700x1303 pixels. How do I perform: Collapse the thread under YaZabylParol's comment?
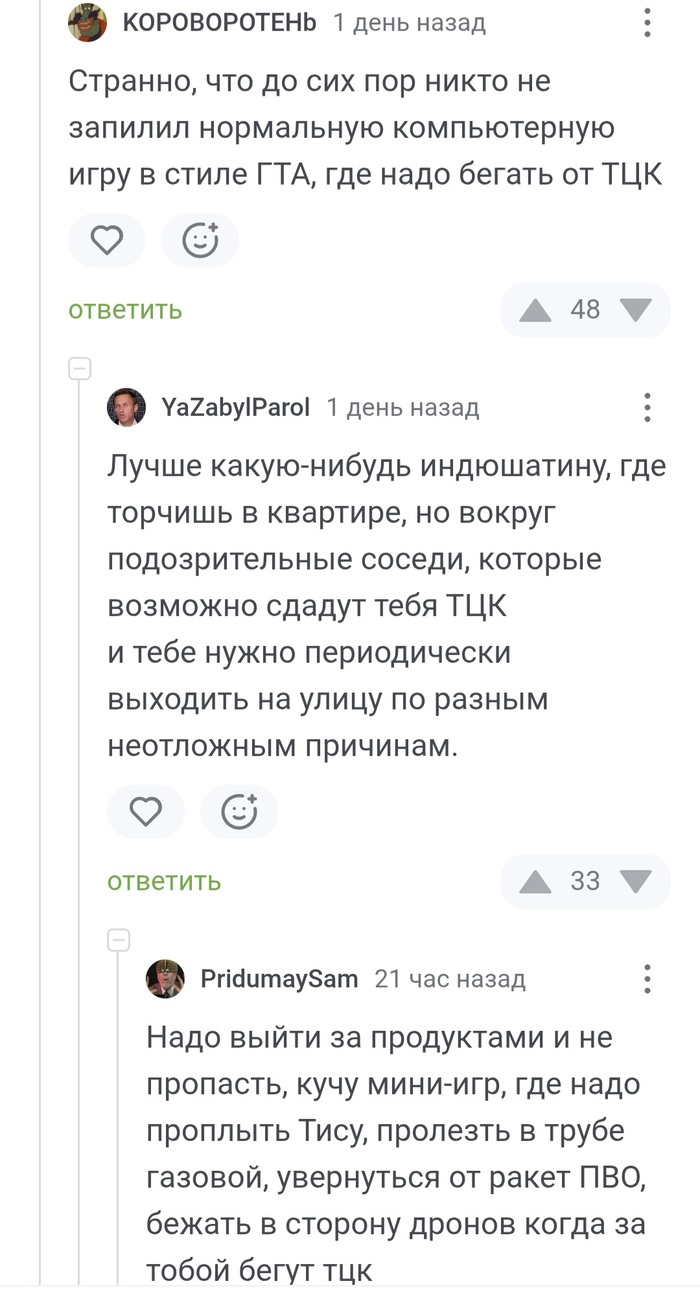(x=119, y=940)
